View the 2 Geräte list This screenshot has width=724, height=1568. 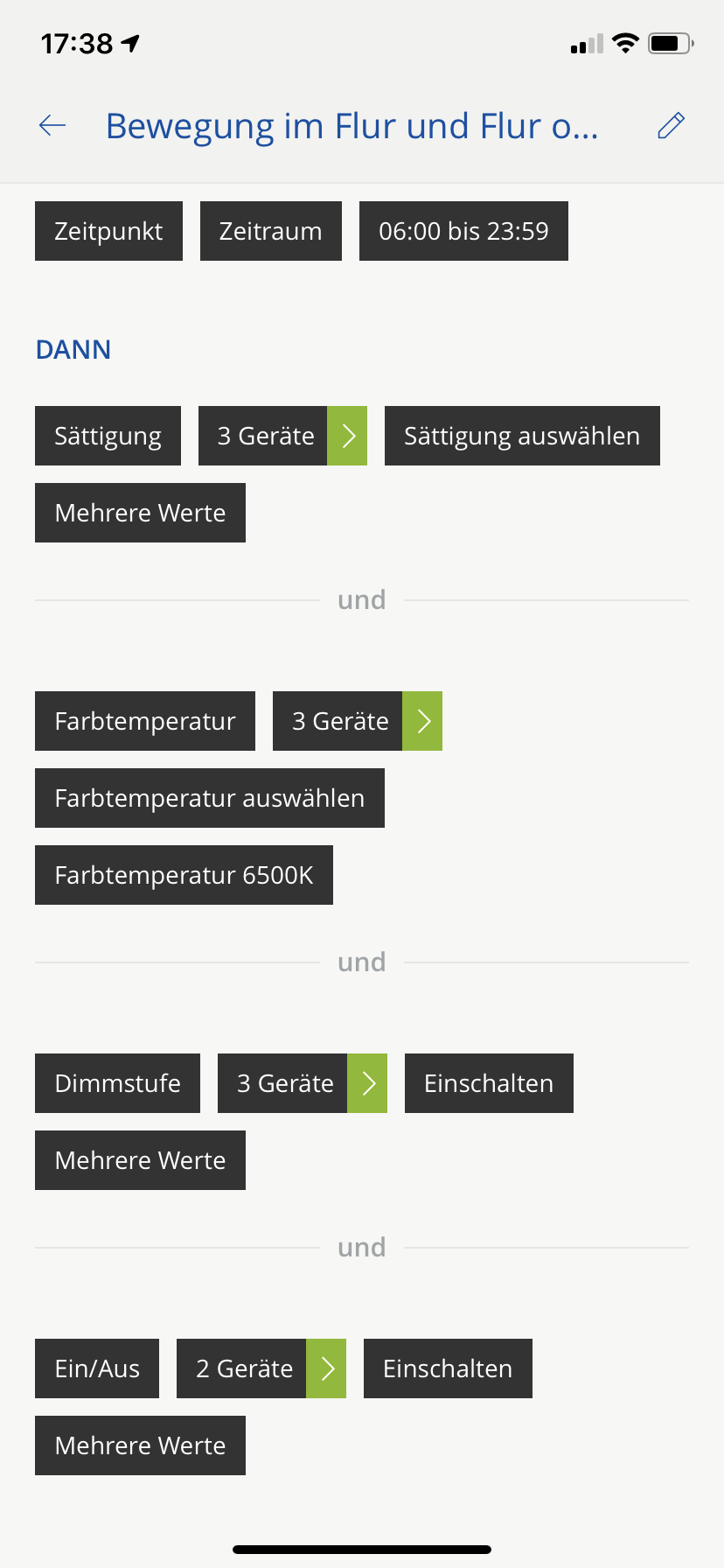(261, 1368)
